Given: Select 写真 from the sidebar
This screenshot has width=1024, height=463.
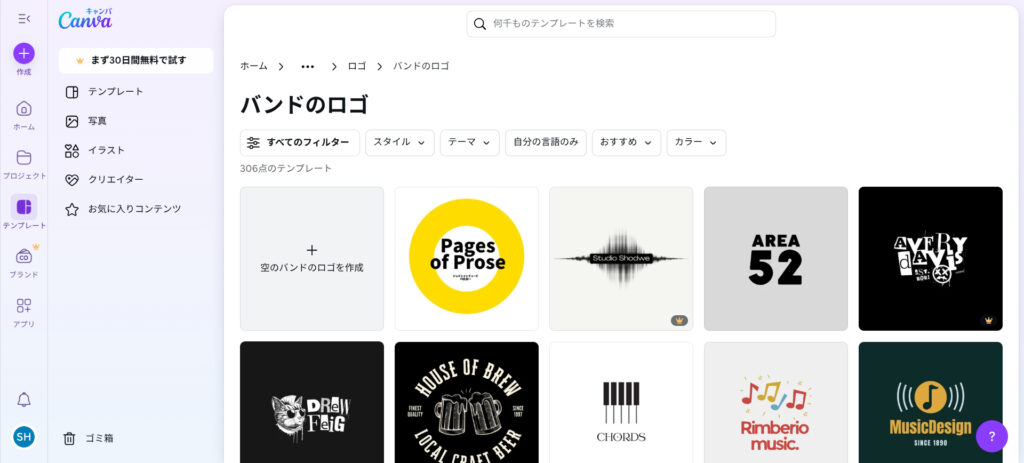Looking at the screenshot, I should point(97,121).
